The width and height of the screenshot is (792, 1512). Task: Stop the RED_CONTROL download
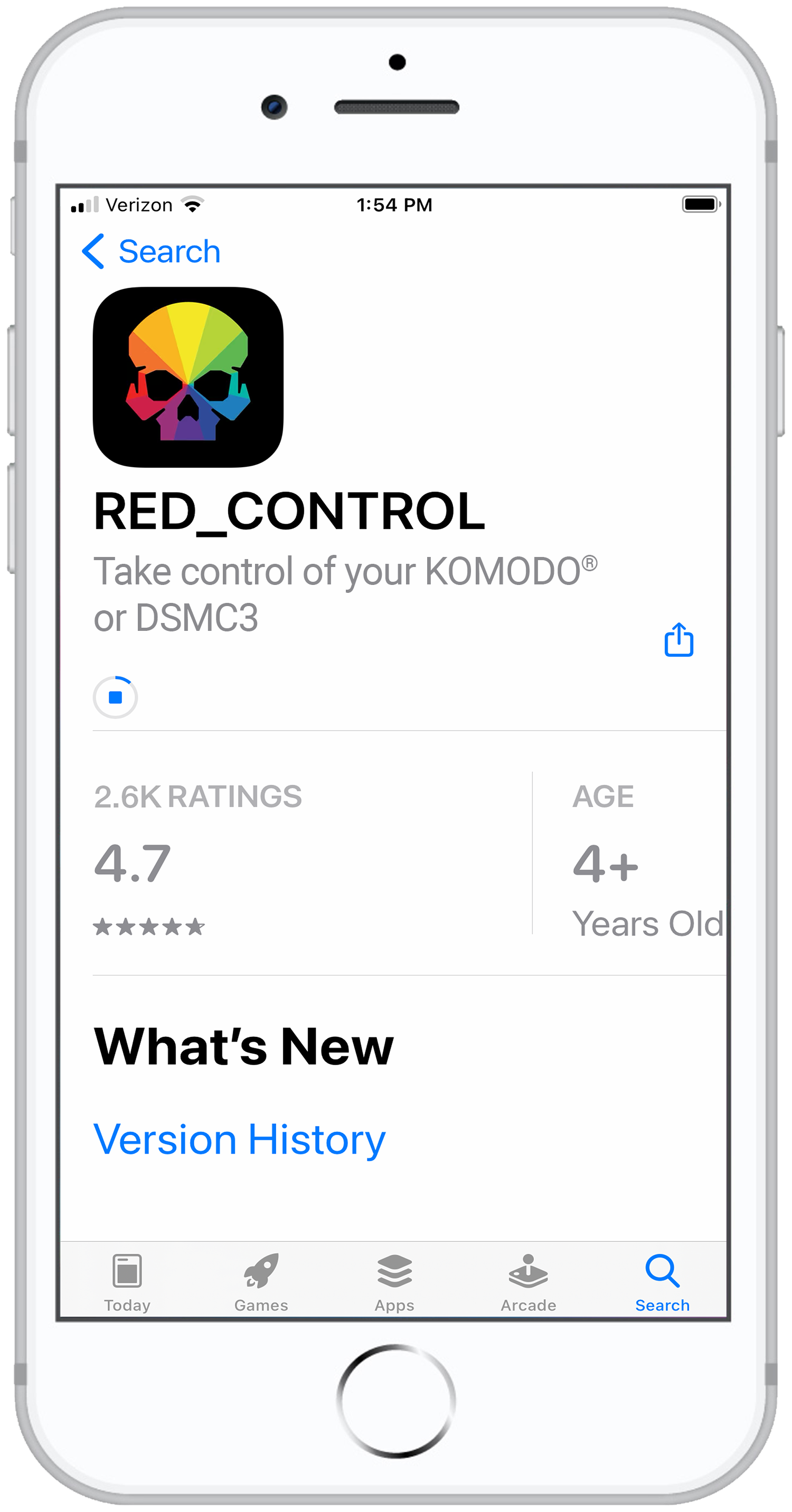pyautogui.click(x=116, y=697)
